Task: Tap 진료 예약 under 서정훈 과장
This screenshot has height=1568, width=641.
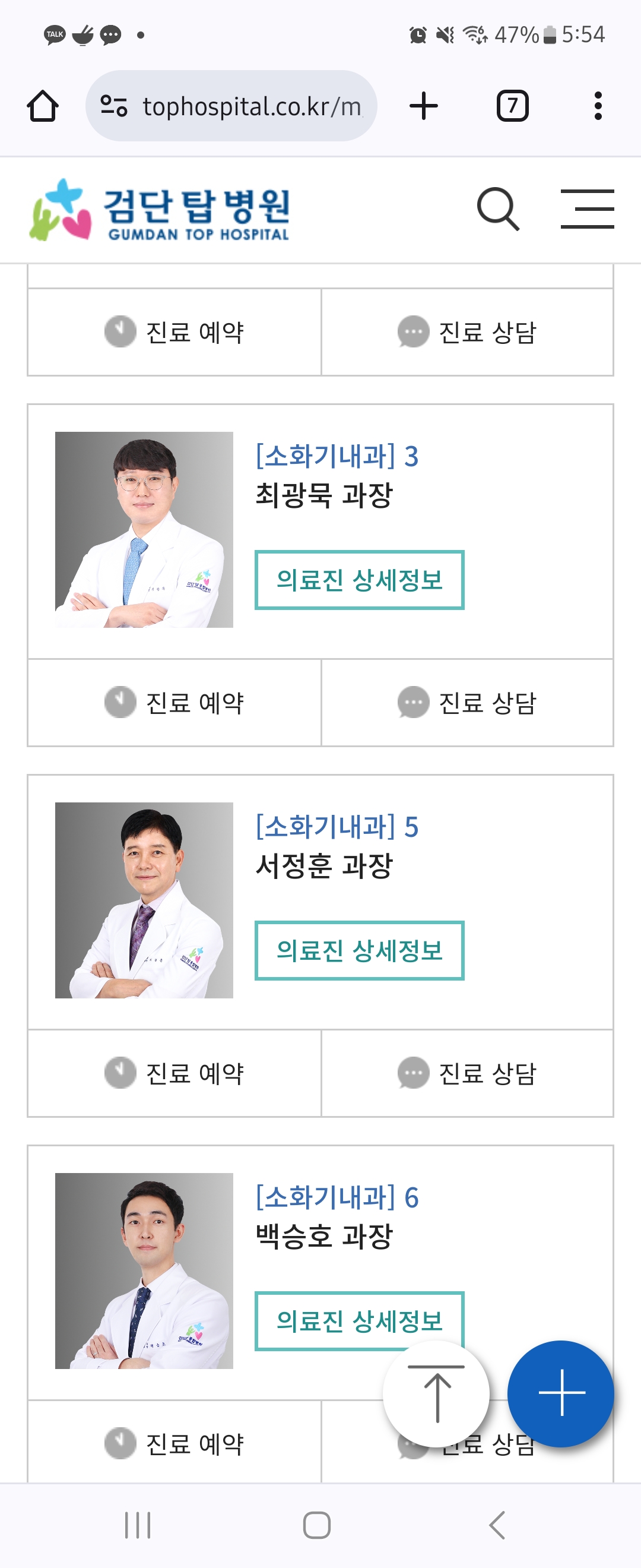Action: pos(174,1073)
